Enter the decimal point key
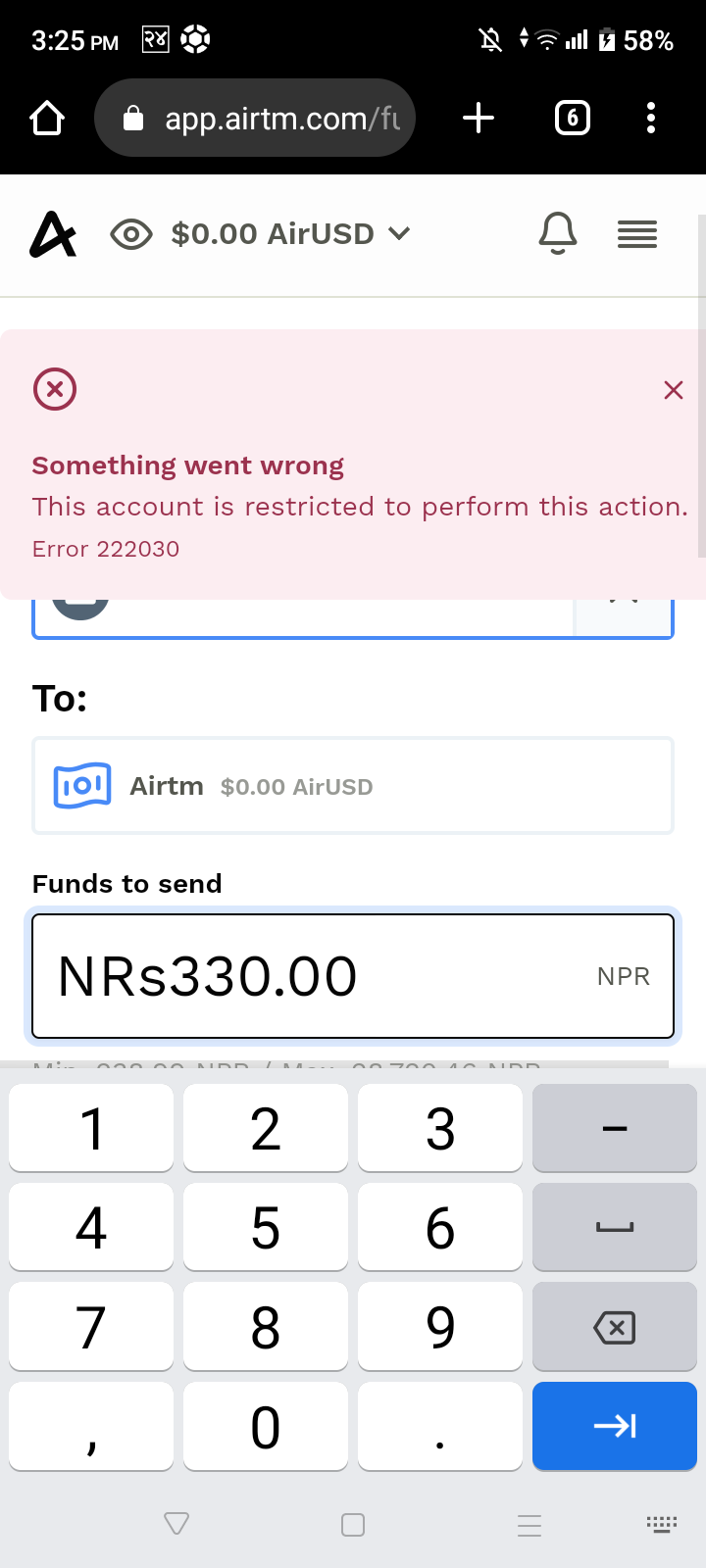This screenshot has height=1568, width=706. 440,1425
